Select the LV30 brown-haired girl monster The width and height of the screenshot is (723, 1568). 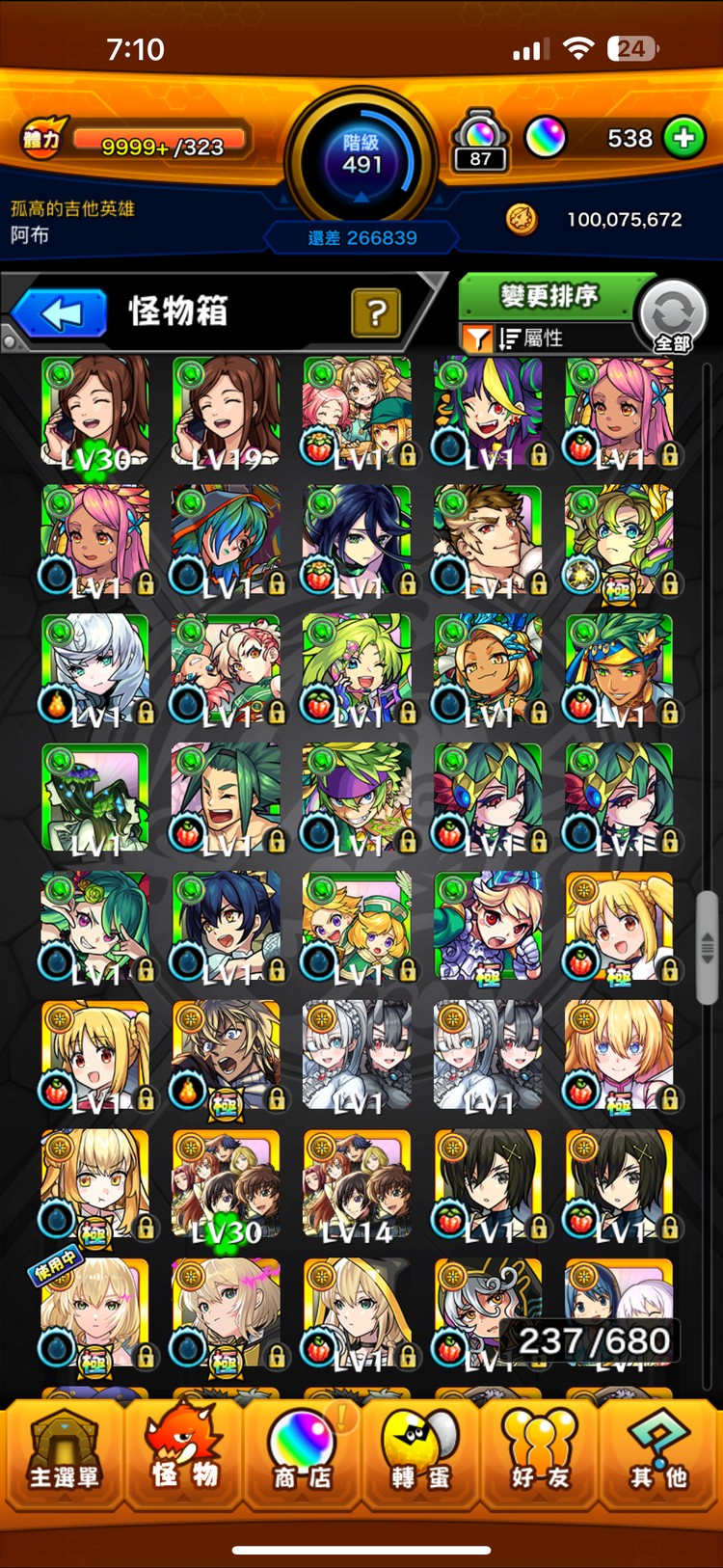[x=95, y=413]
